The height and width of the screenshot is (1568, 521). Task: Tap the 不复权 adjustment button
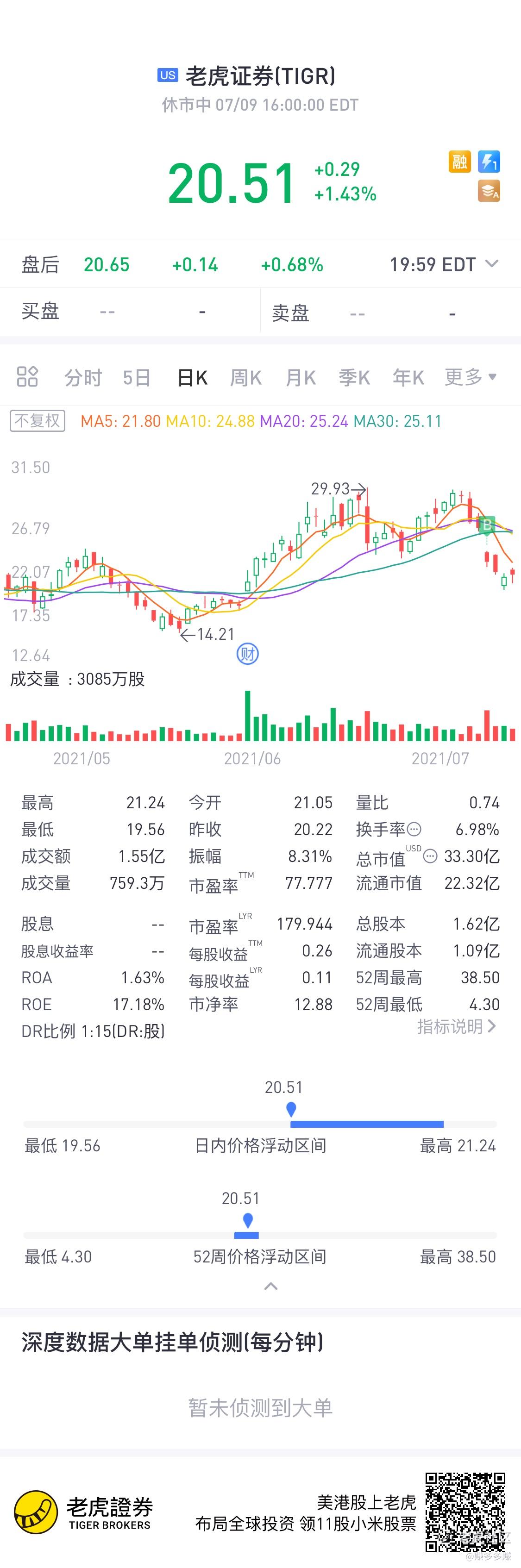click(38, 421)
